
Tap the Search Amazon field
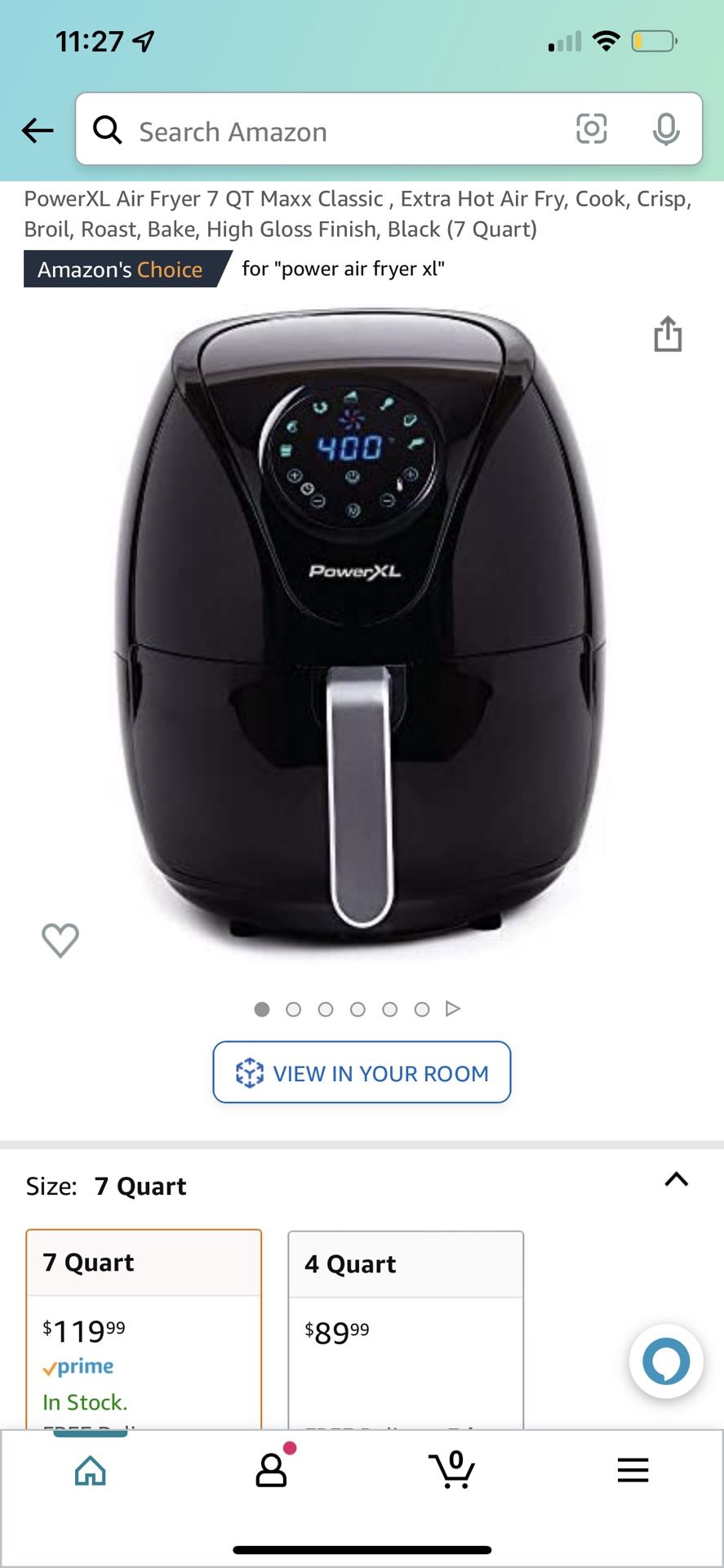326,131
